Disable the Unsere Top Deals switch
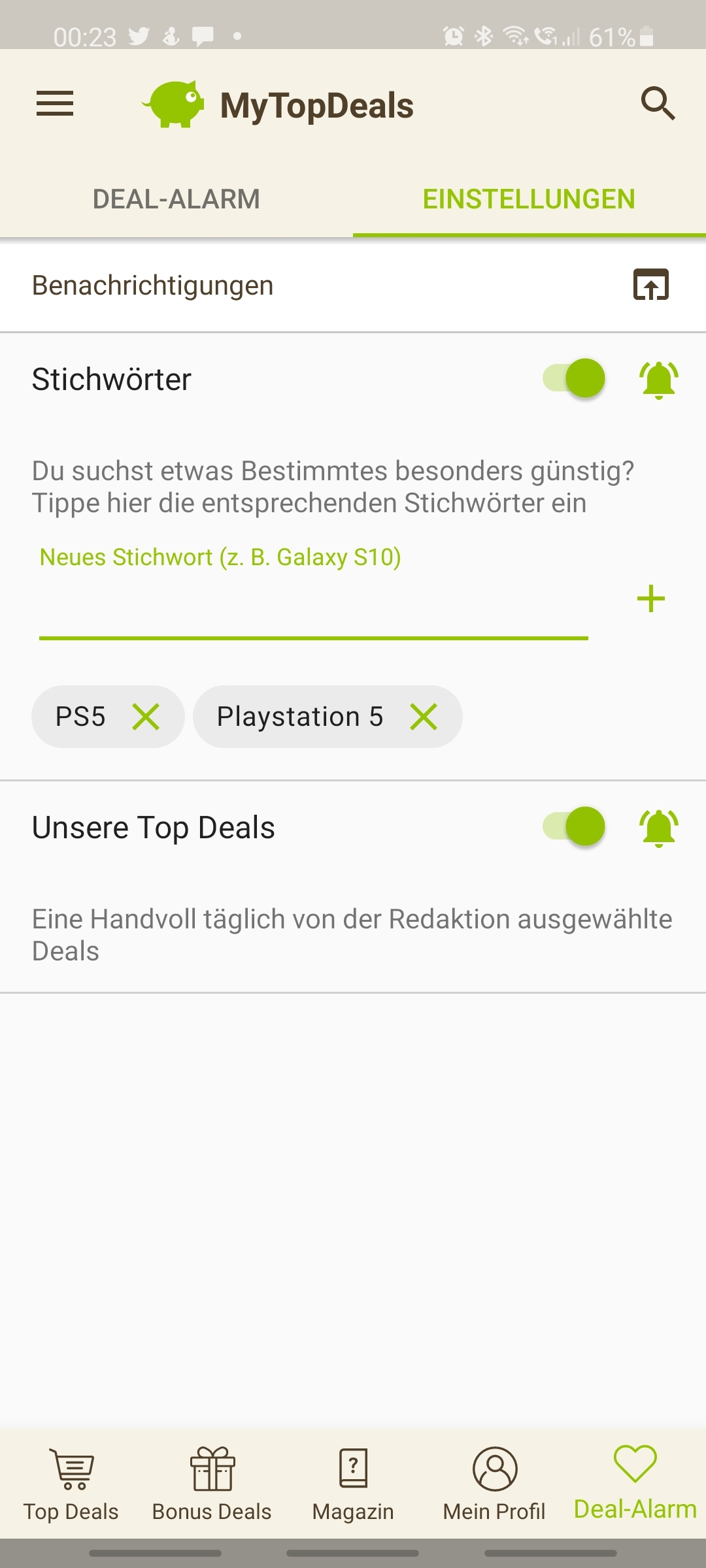706x1568 pixels. click(x=575, y=826)
